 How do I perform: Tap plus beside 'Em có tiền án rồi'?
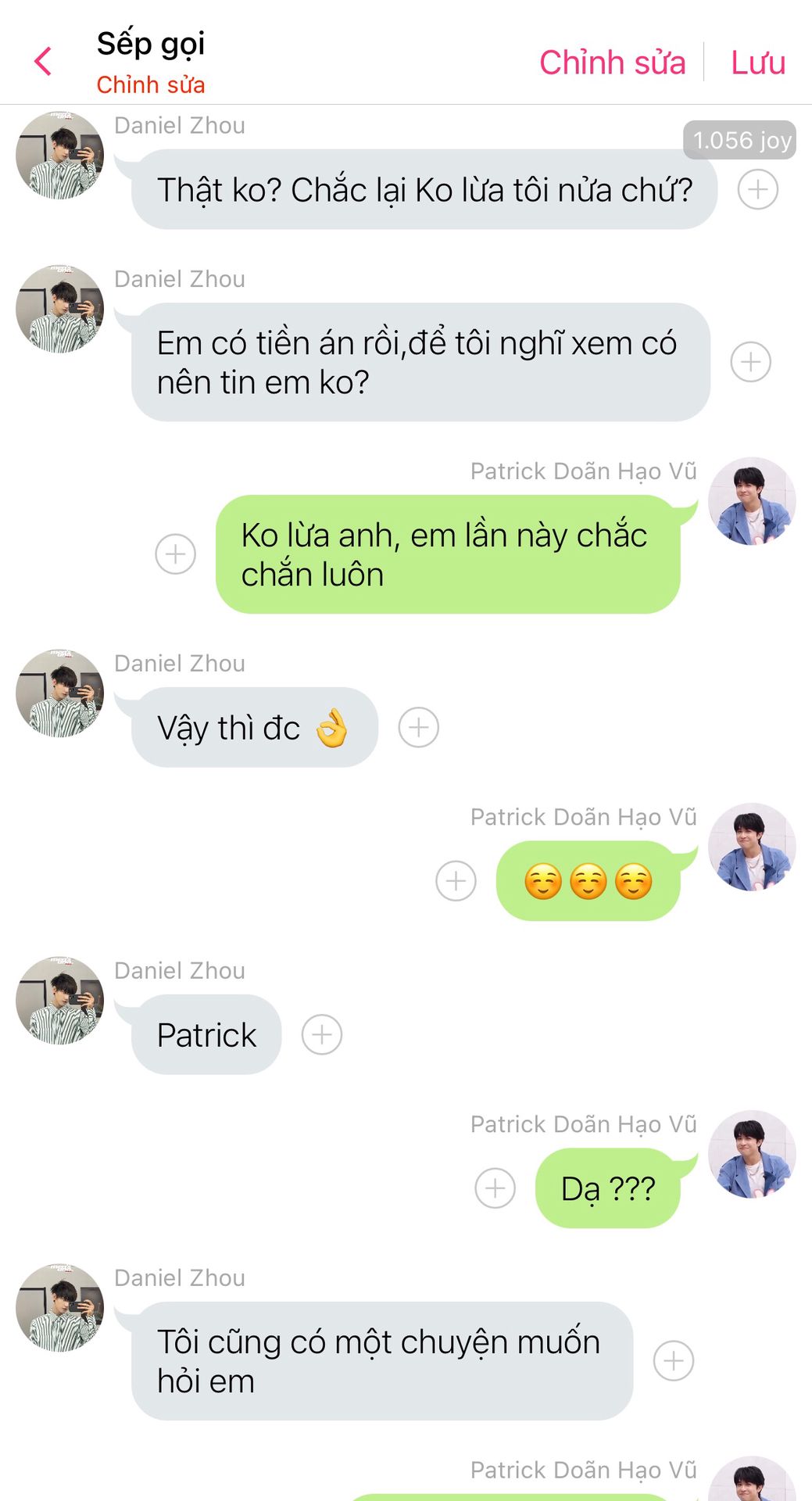point(750,362)
